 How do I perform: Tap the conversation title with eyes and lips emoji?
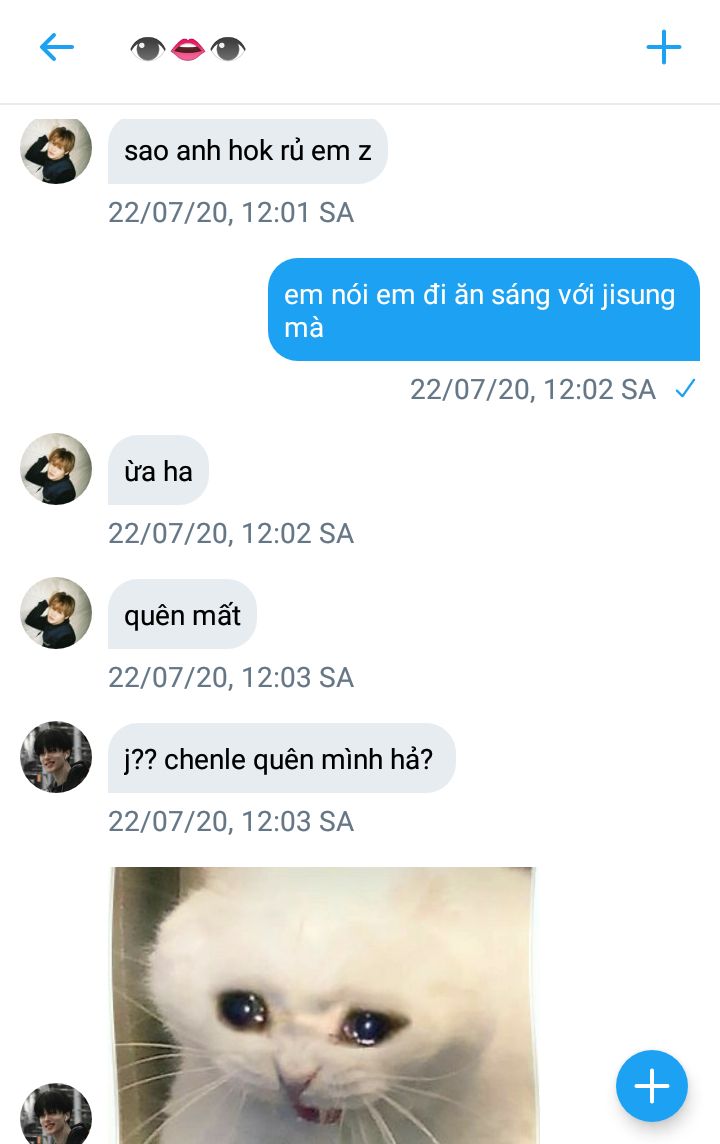[x=188, y=48]
